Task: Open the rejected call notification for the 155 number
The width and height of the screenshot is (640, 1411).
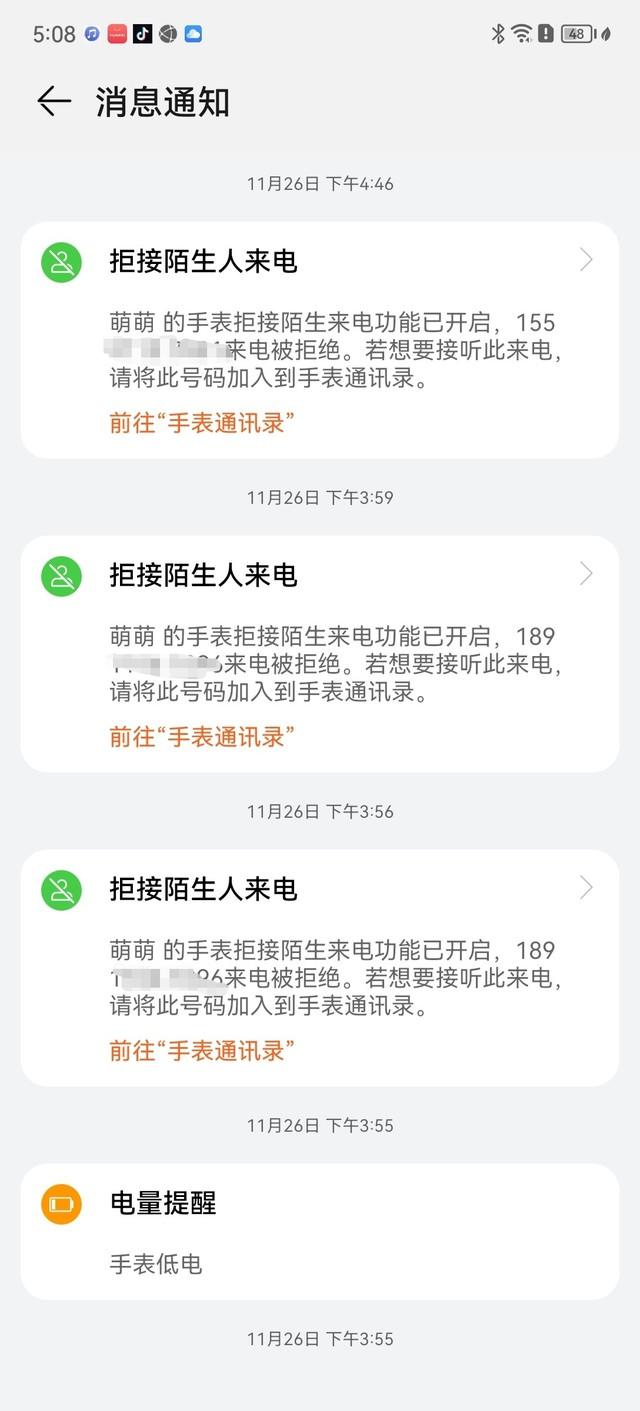Action: tap(320, 340)
